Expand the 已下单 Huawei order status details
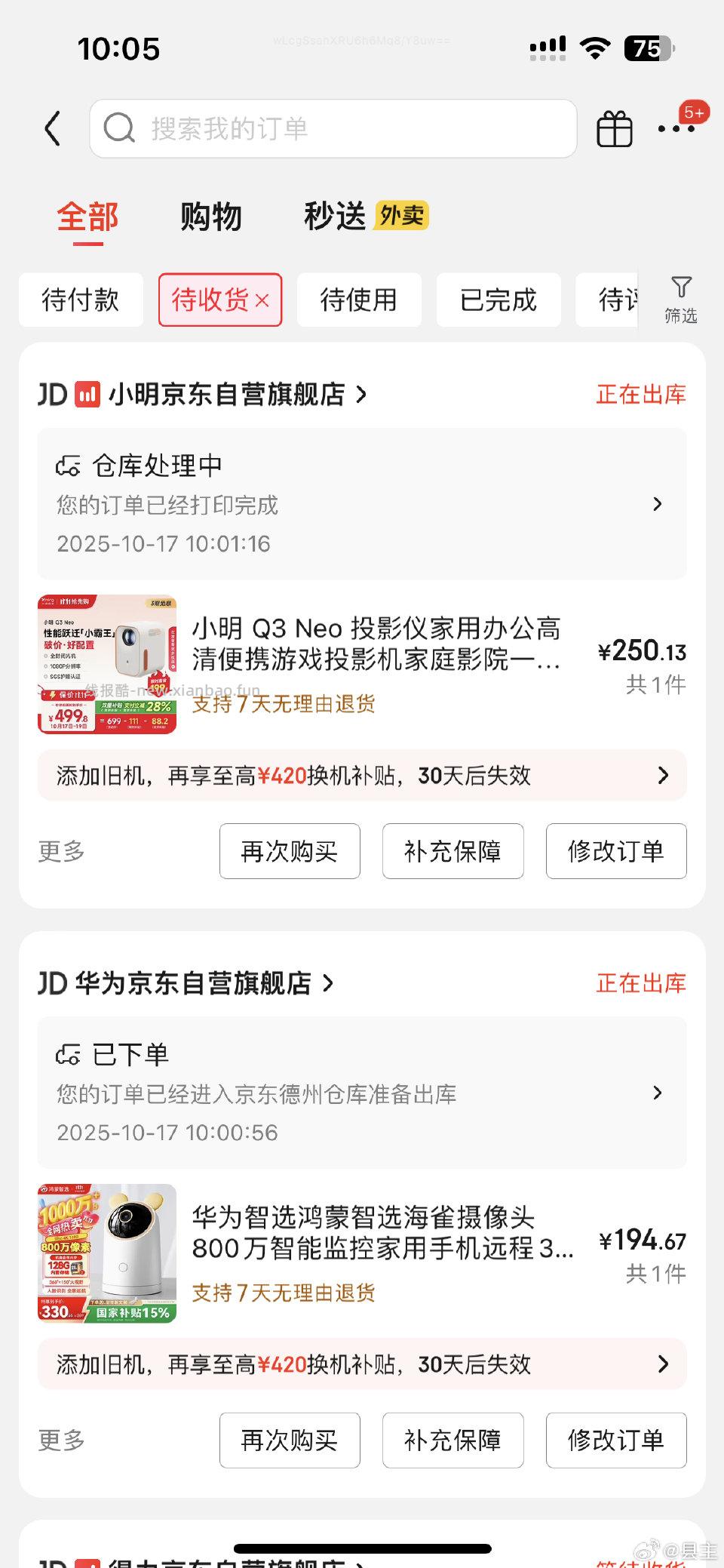The width and height of the screenshot is (724, 1568). 657,1093
